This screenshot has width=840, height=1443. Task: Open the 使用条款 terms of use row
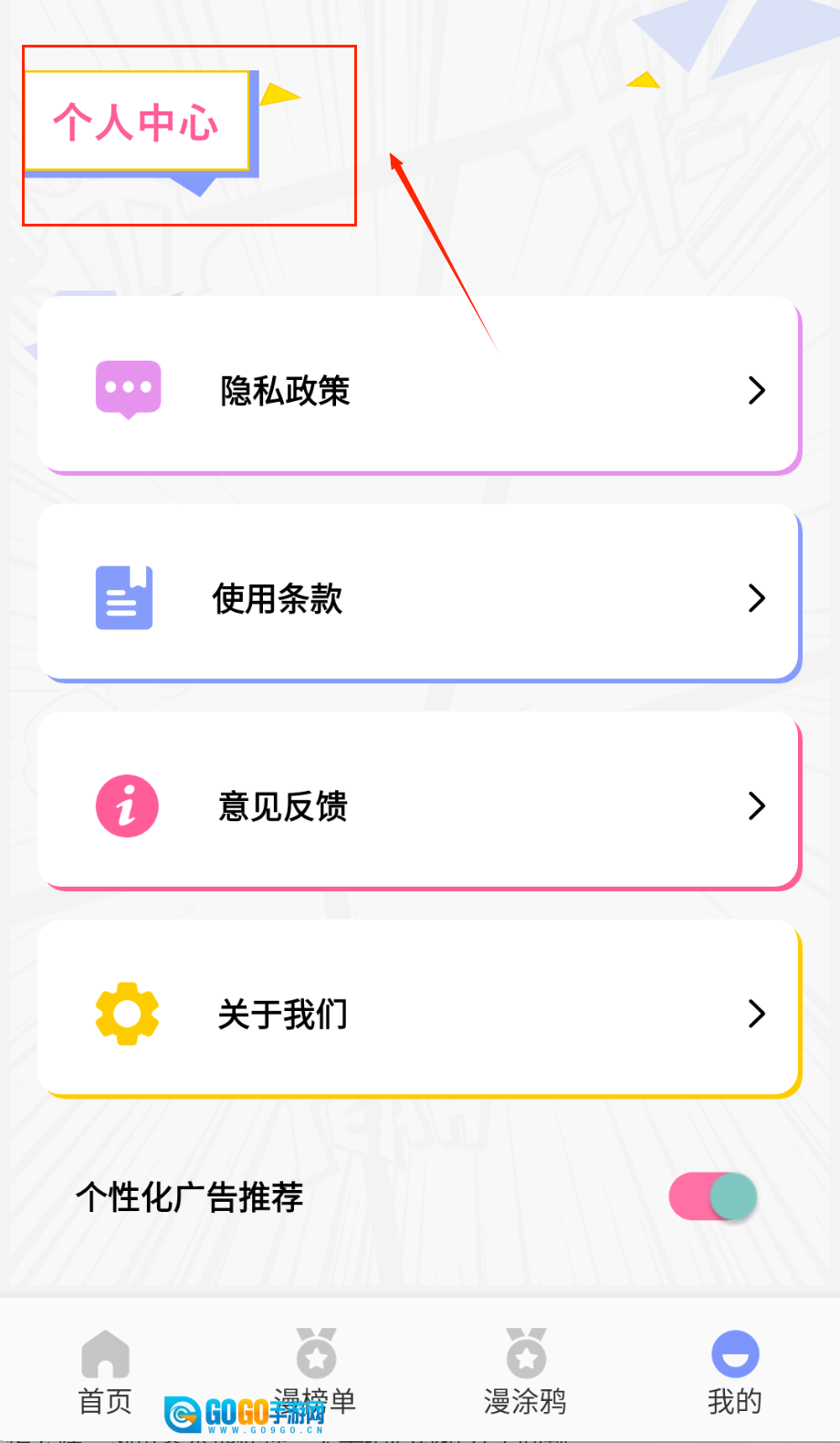click(419, 597)
